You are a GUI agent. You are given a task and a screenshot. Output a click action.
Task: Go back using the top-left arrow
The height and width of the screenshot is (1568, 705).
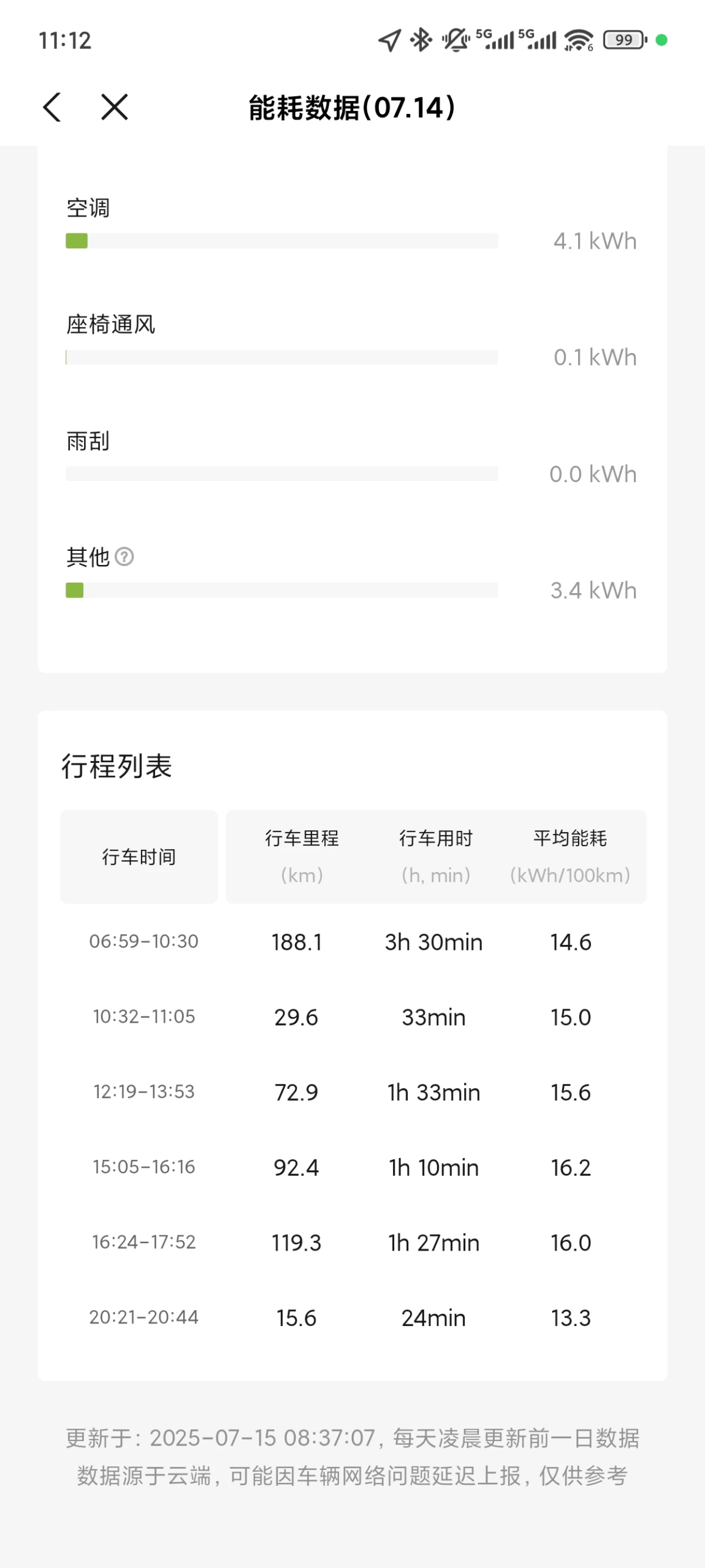pyautogui.click(x=52, y=107)
